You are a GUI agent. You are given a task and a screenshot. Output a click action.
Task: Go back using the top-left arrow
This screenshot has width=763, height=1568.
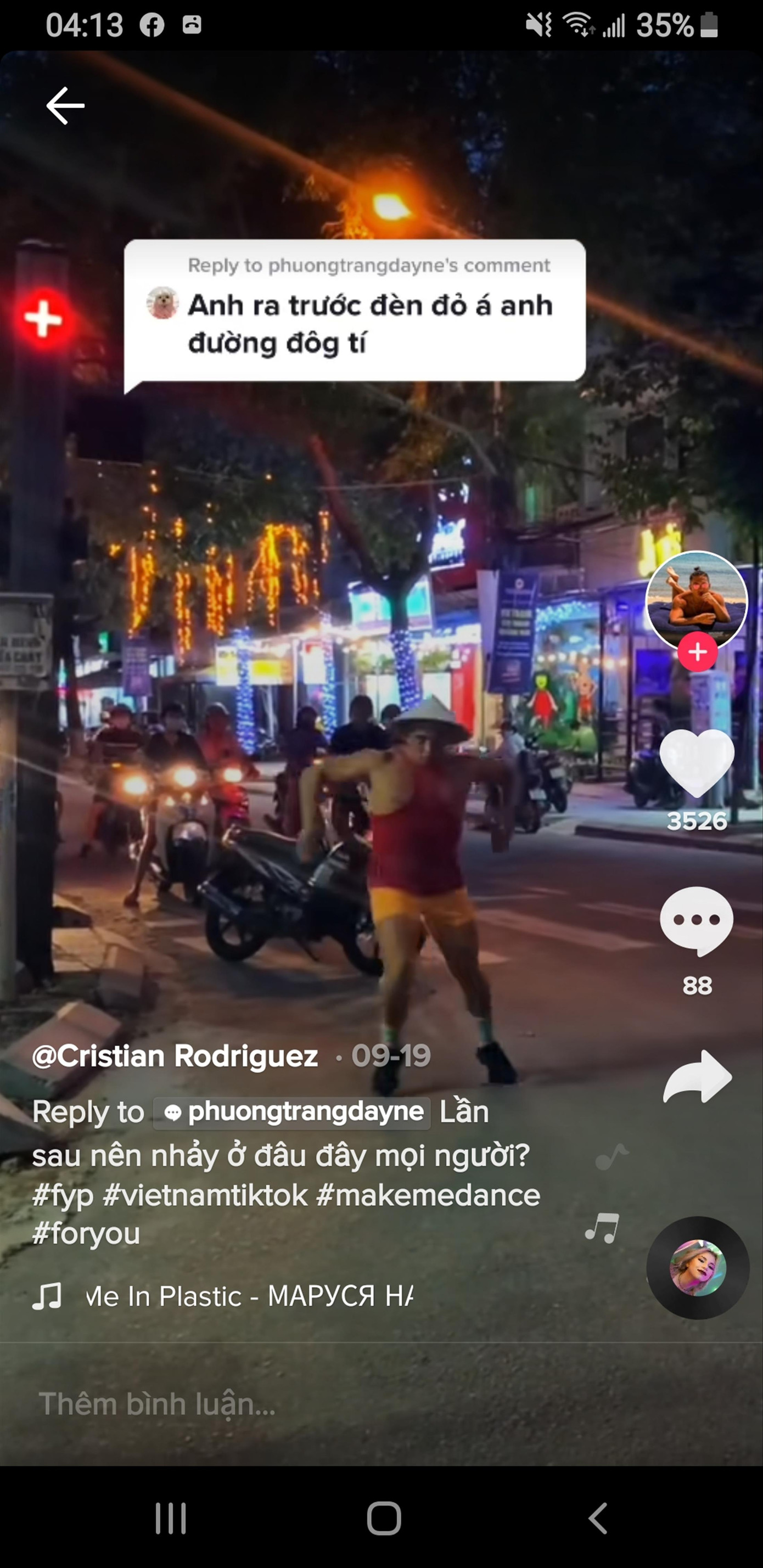pos(65,105)
